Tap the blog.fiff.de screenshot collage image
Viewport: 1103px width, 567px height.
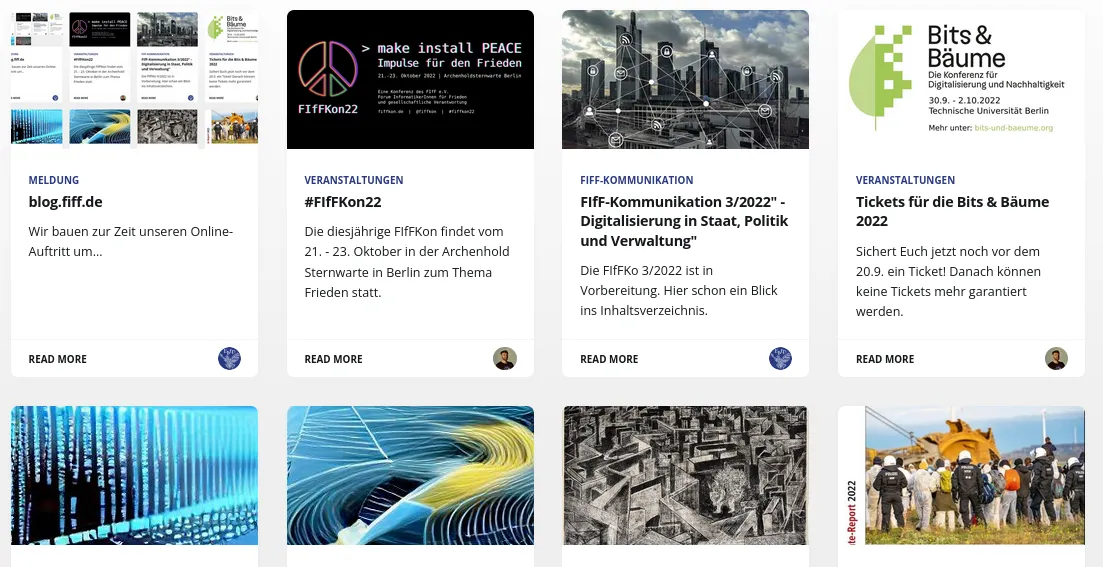point(134,79)
